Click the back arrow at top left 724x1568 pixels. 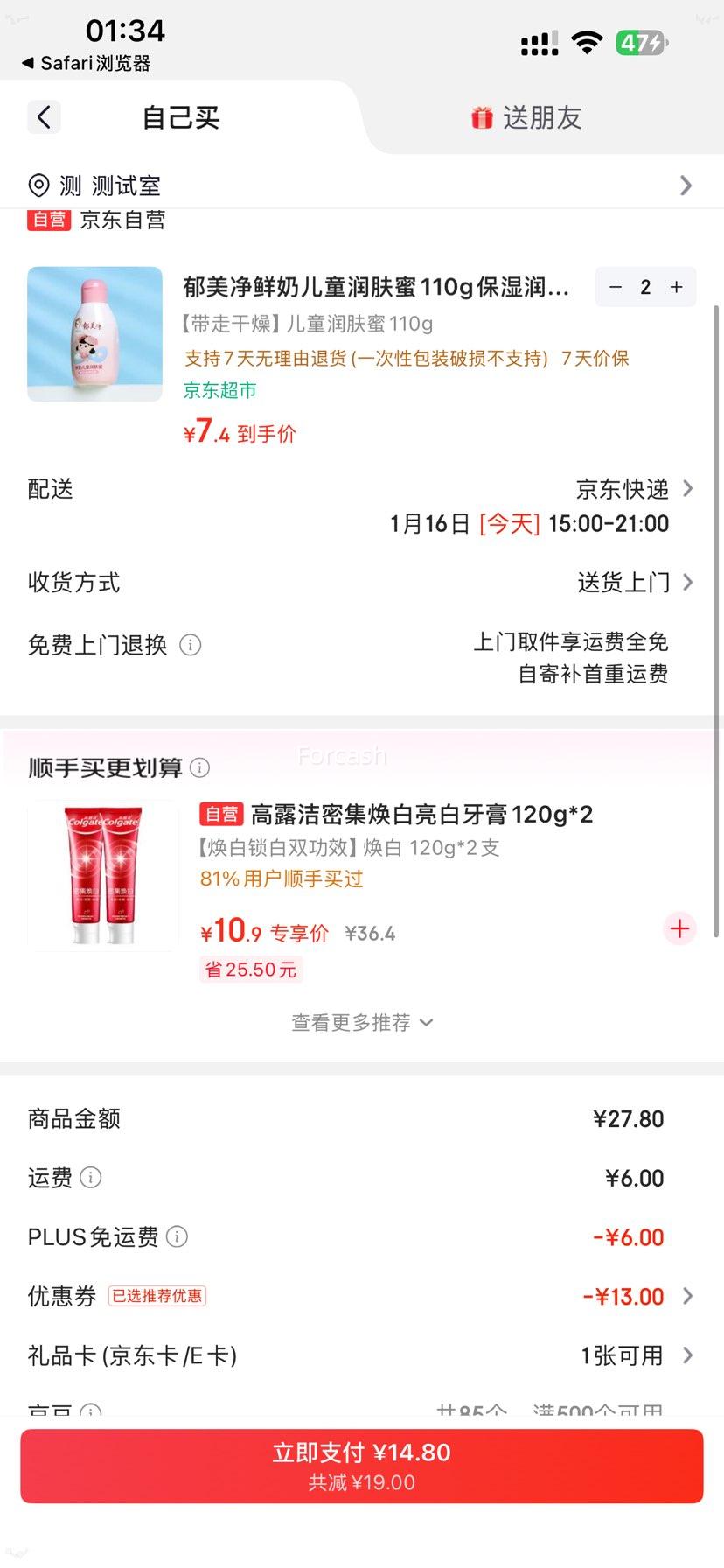click(44, 116)
